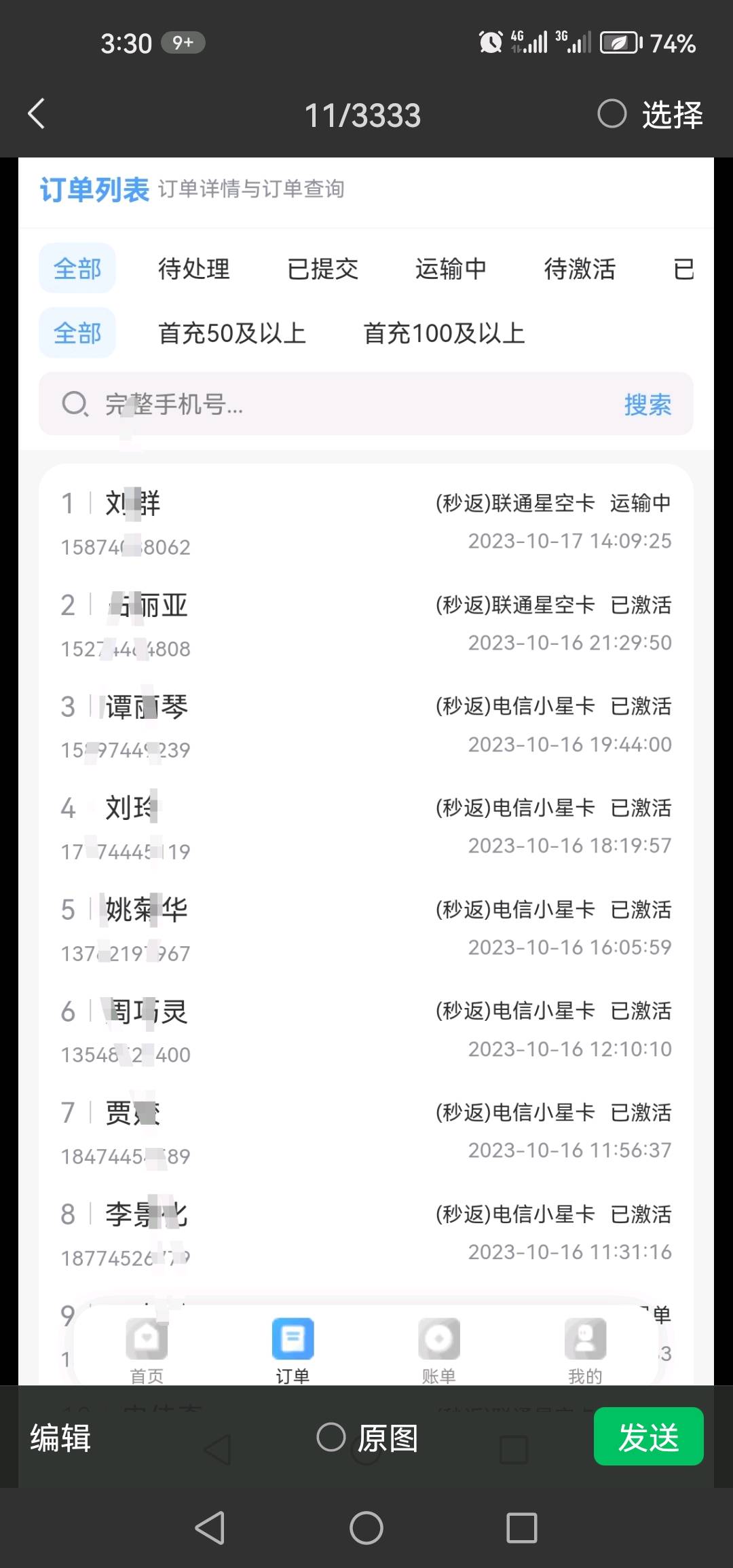Enable the 原图 original image option
733x1568 pixels.
click(x=332, y=1437)
